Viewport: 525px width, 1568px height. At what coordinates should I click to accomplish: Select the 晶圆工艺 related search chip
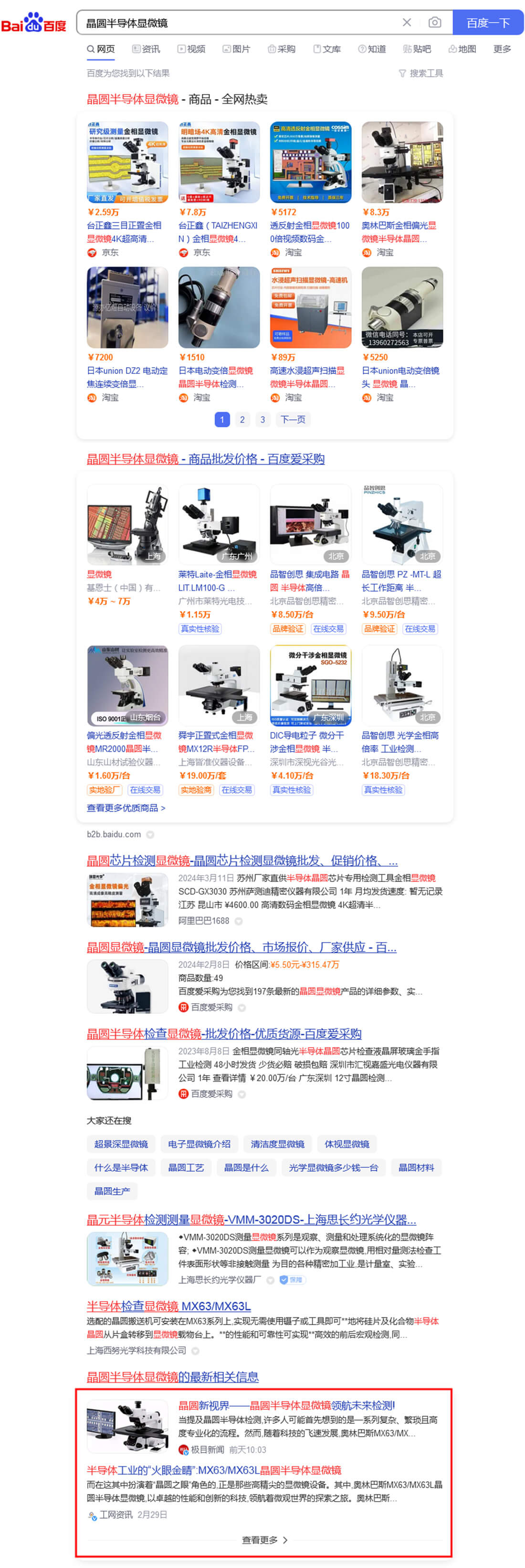coord(186,1167)
